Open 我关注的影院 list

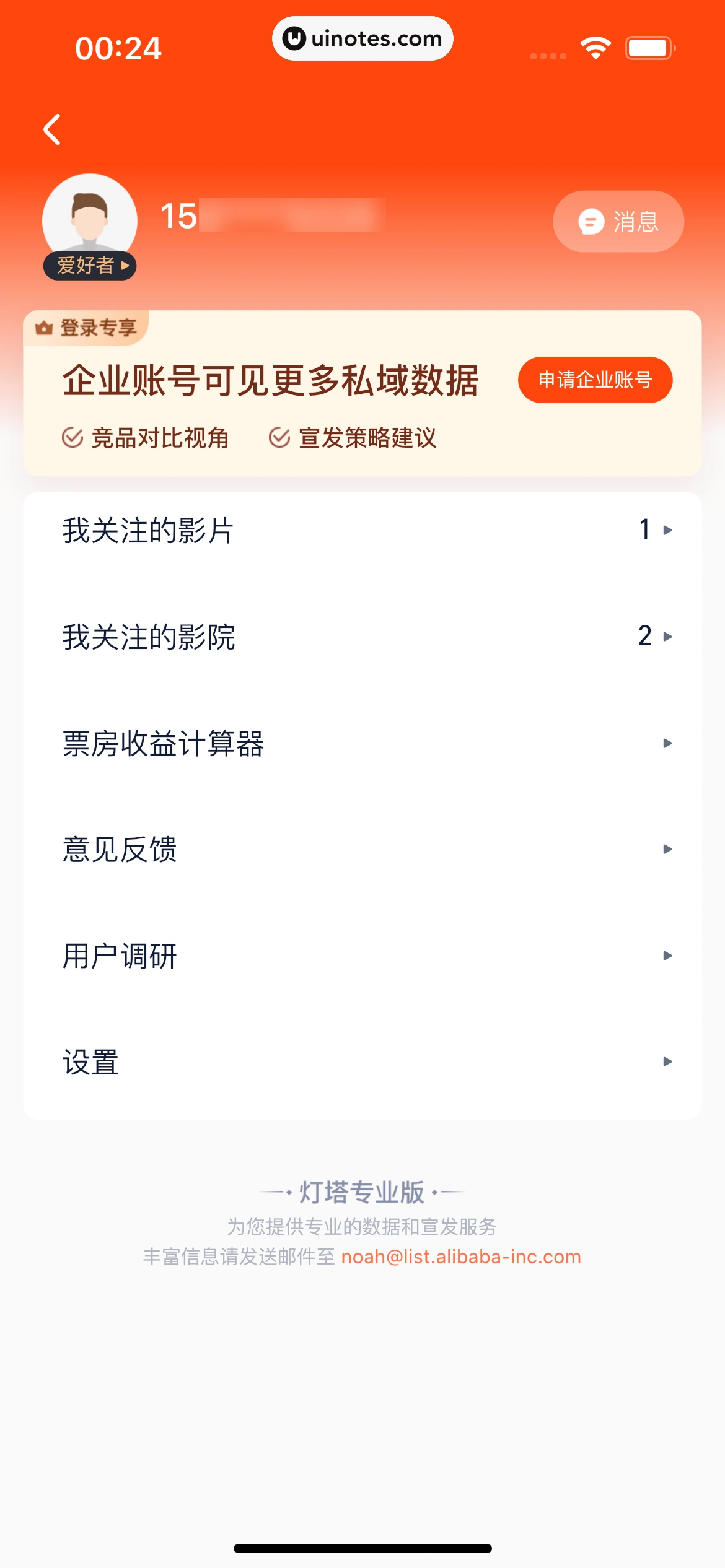click(x=362, y=637)
